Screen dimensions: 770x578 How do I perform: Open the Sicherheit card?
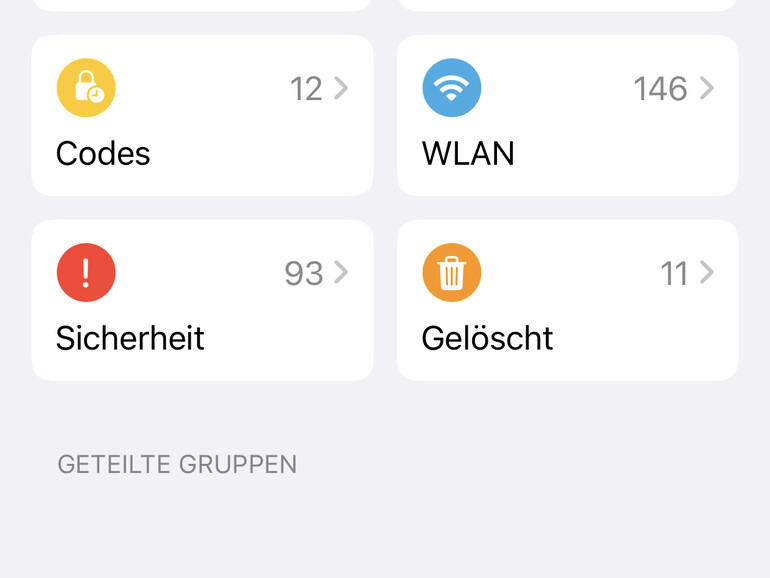[x=202, y=300]
